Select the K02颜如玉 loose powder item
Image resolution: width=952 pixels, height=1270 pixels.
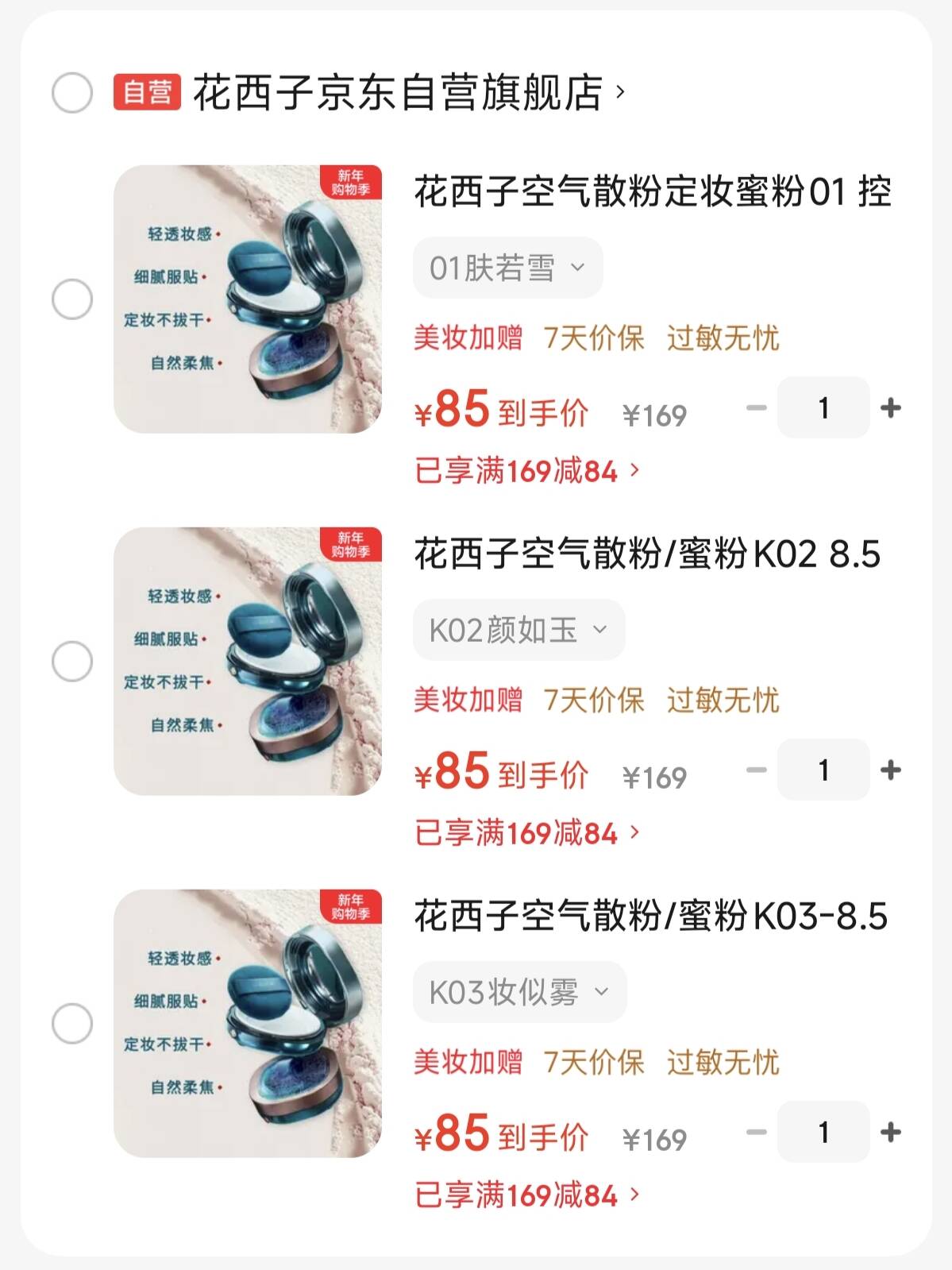[72, 662]
